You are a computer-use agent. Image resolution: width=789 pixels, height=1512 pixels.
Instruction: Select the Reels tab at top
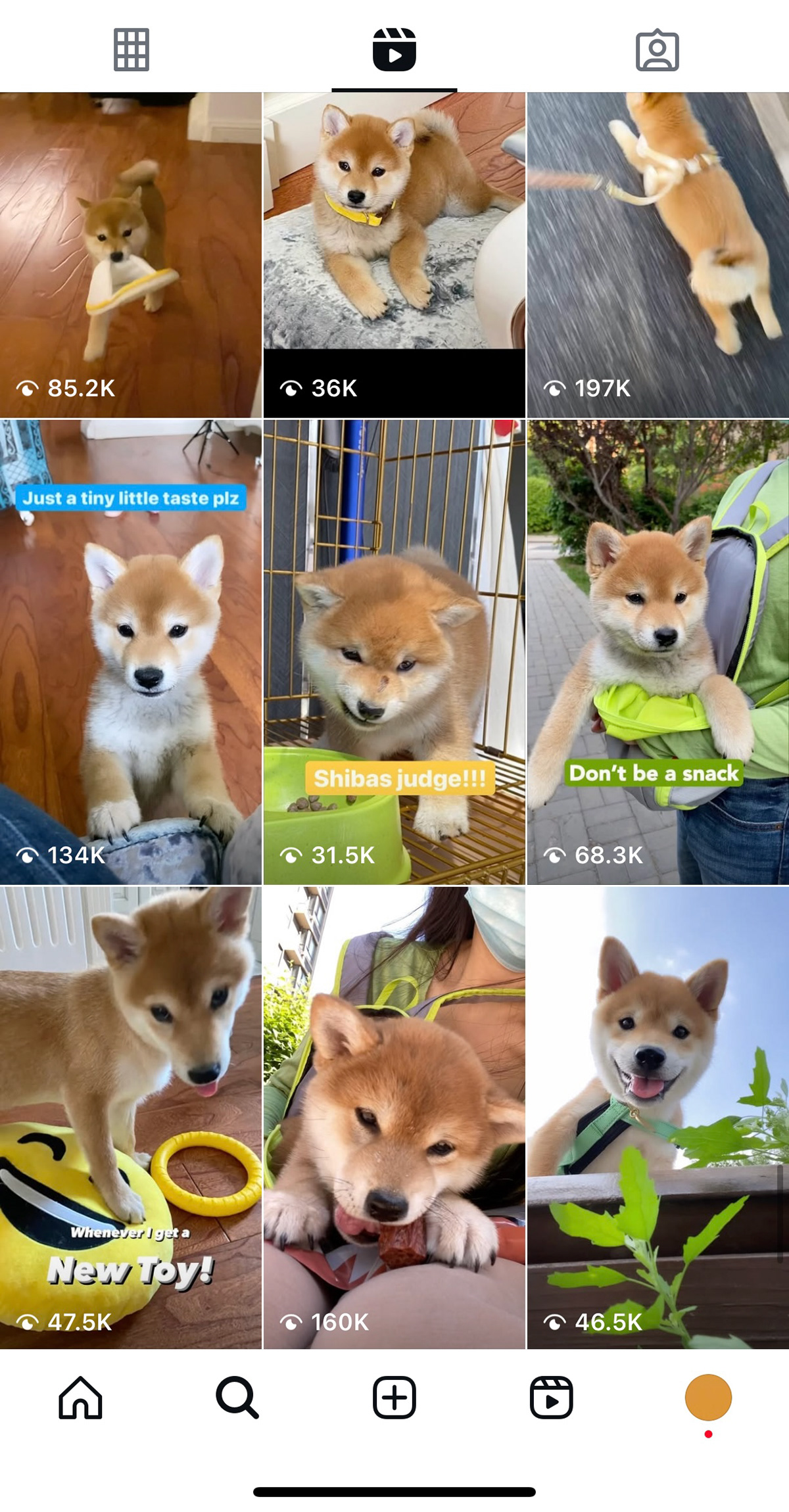[394, 49]
